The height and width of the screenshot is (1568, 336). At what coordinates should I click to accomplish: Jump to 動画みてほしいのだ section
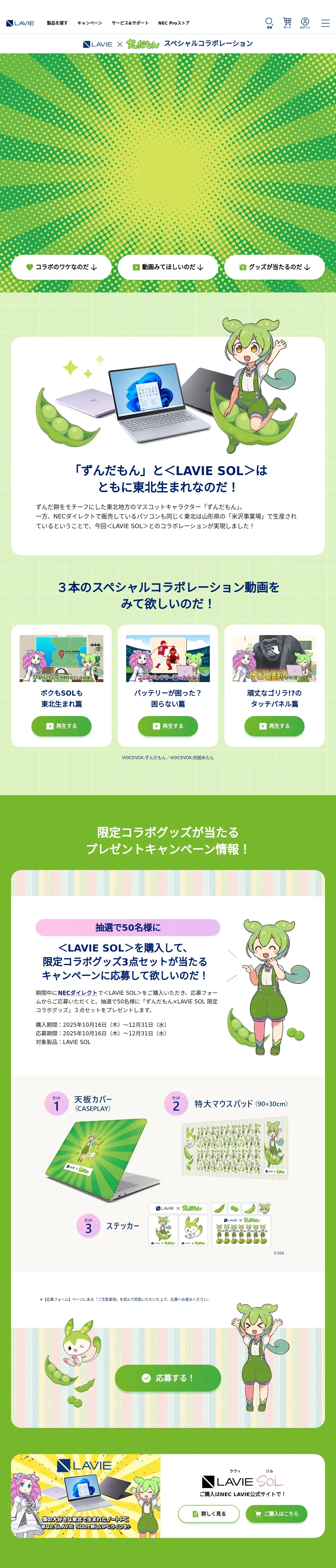[x=168, y=267]
